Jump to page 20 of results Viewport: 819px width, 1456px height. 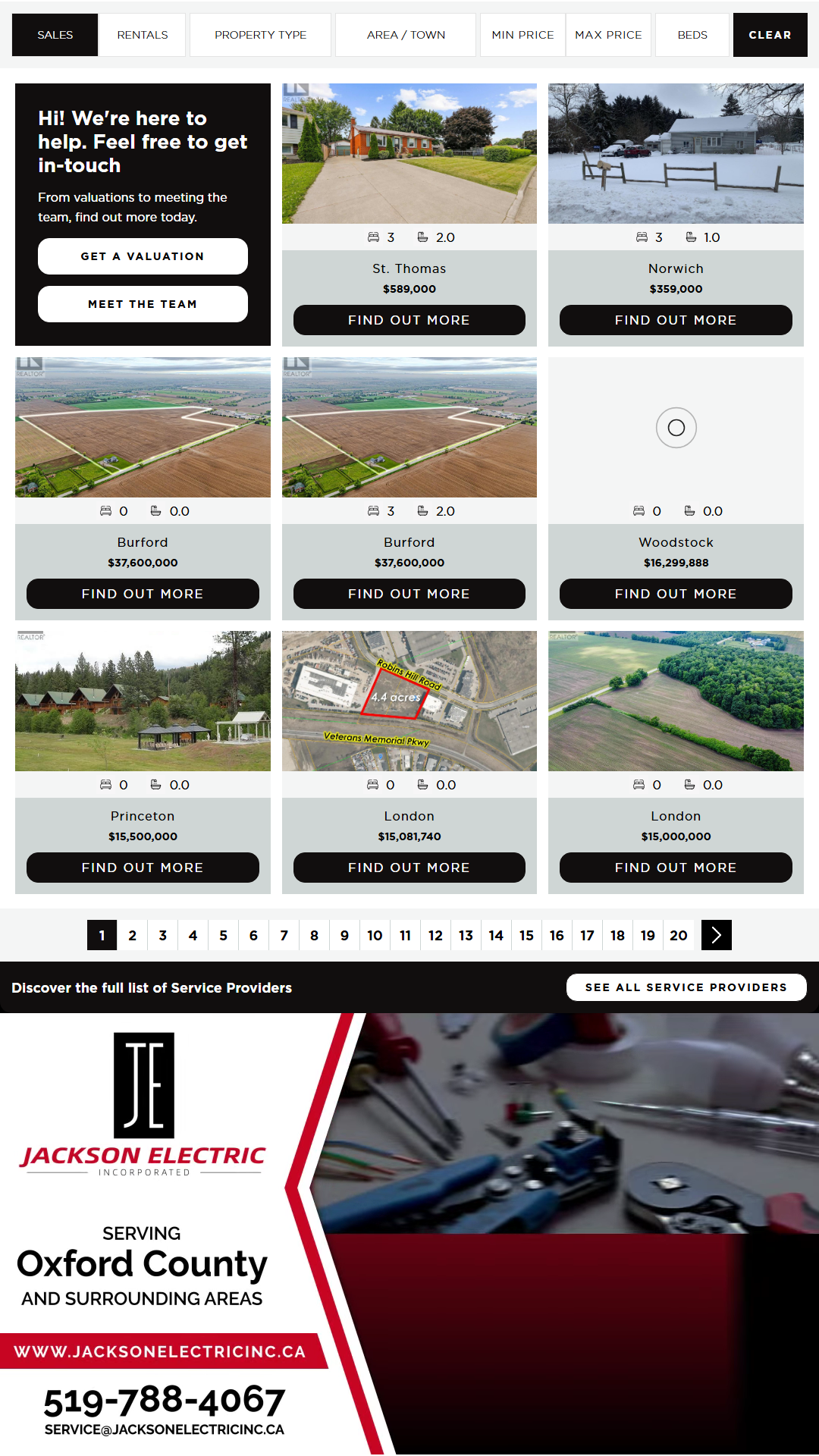pos(679,935)
